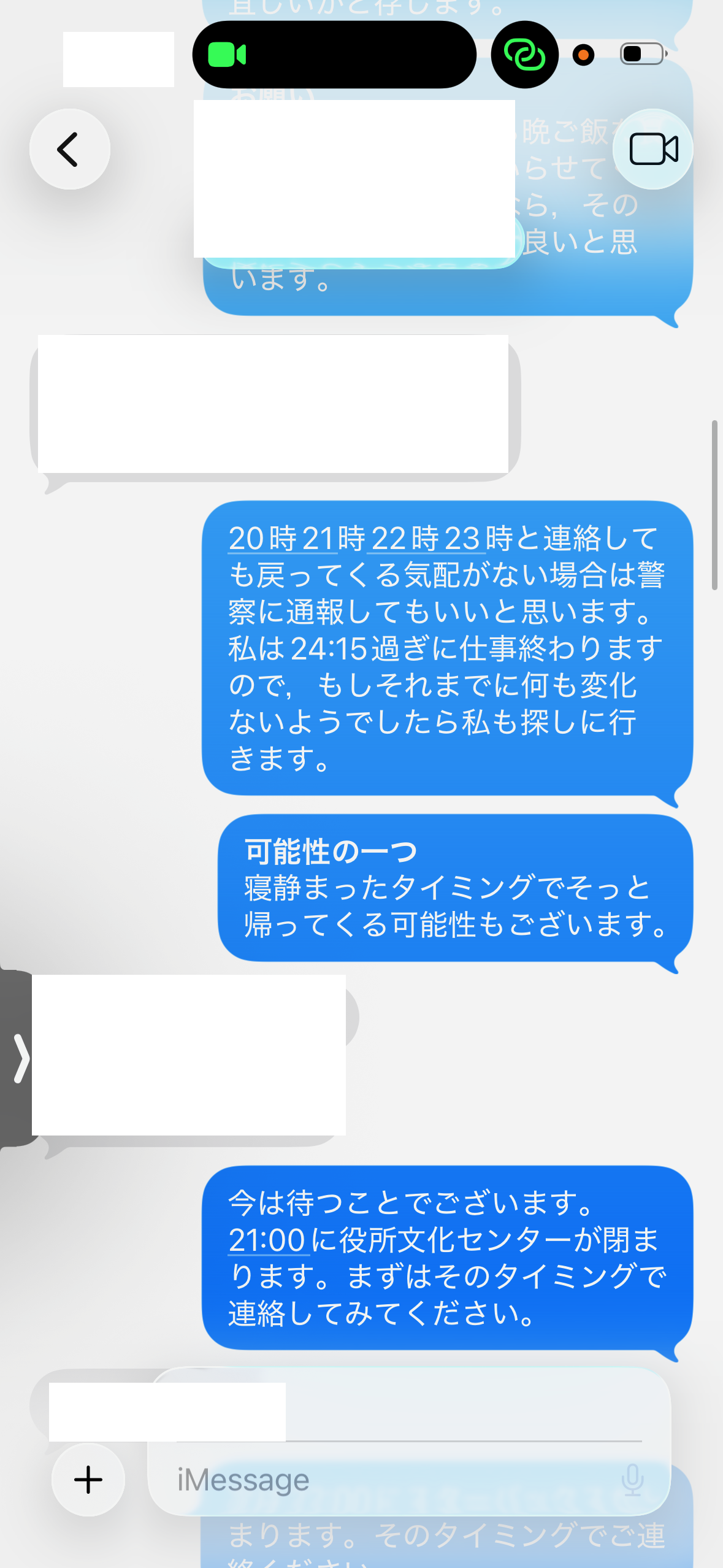Expand the gray side arrow handle
Image resolution: width=723 pixels, height=1568 pixels.
(x=20, y=1058)
